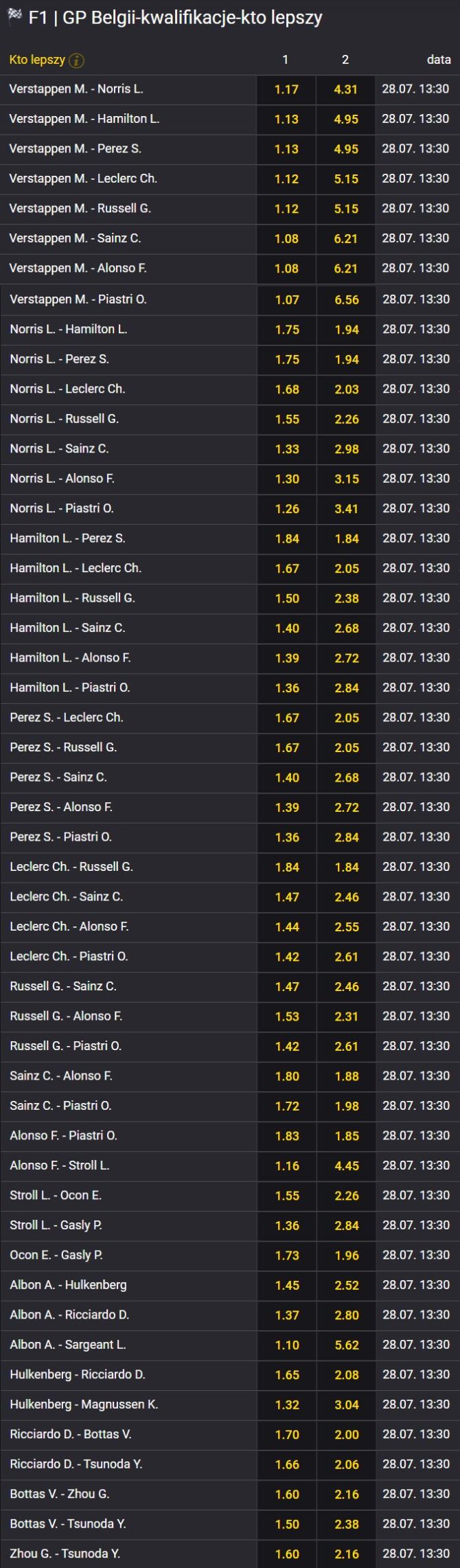This screenshot has height=1568, width=460.
Task: Tap 5.62 odds in Albon - Sargeant row
Action: [346, 1345]
